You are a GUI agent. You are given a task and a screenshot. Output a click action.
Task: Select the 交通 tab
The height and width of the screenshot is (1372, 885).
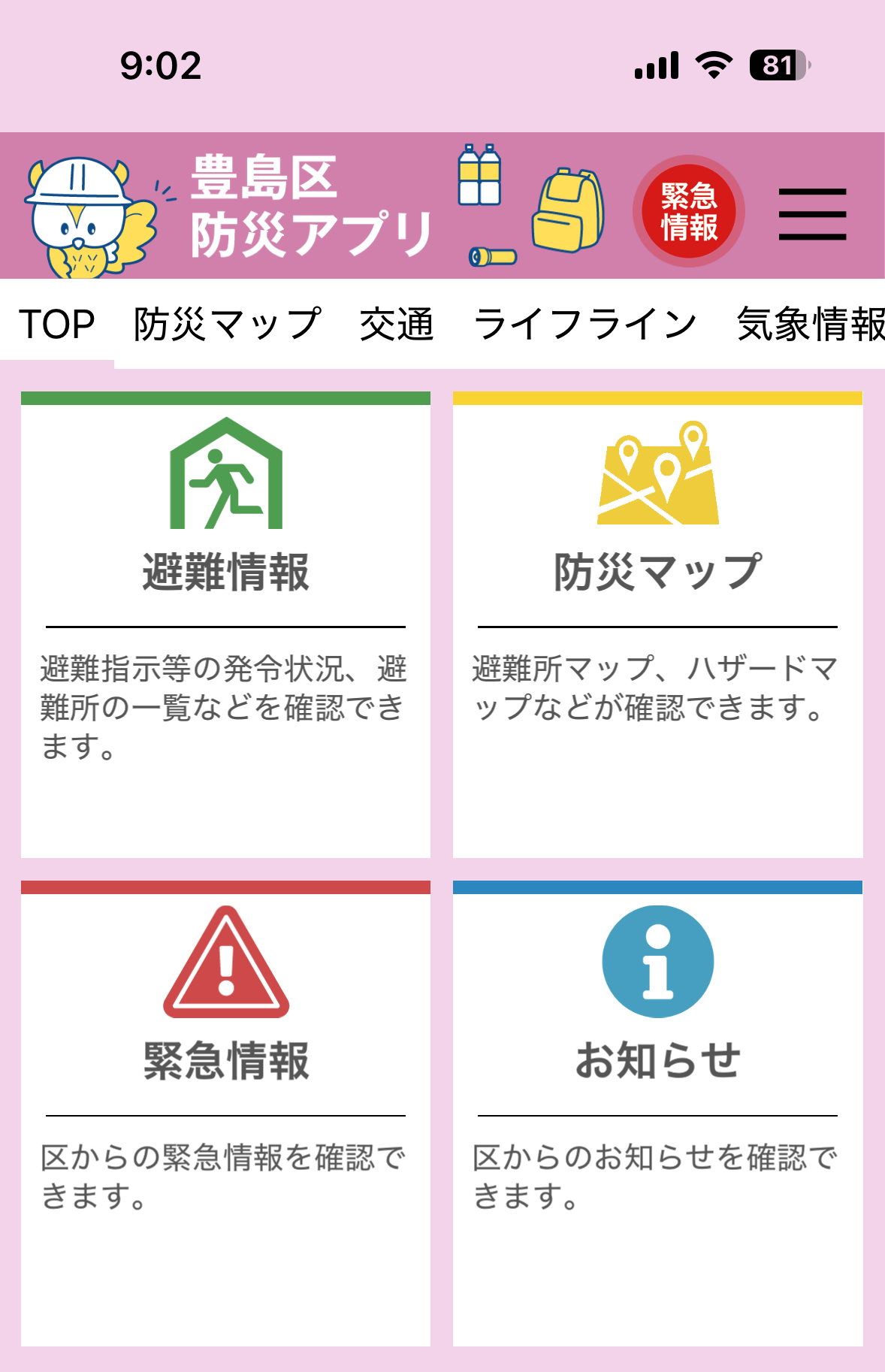pyautogui.click(x=397, y=325)
